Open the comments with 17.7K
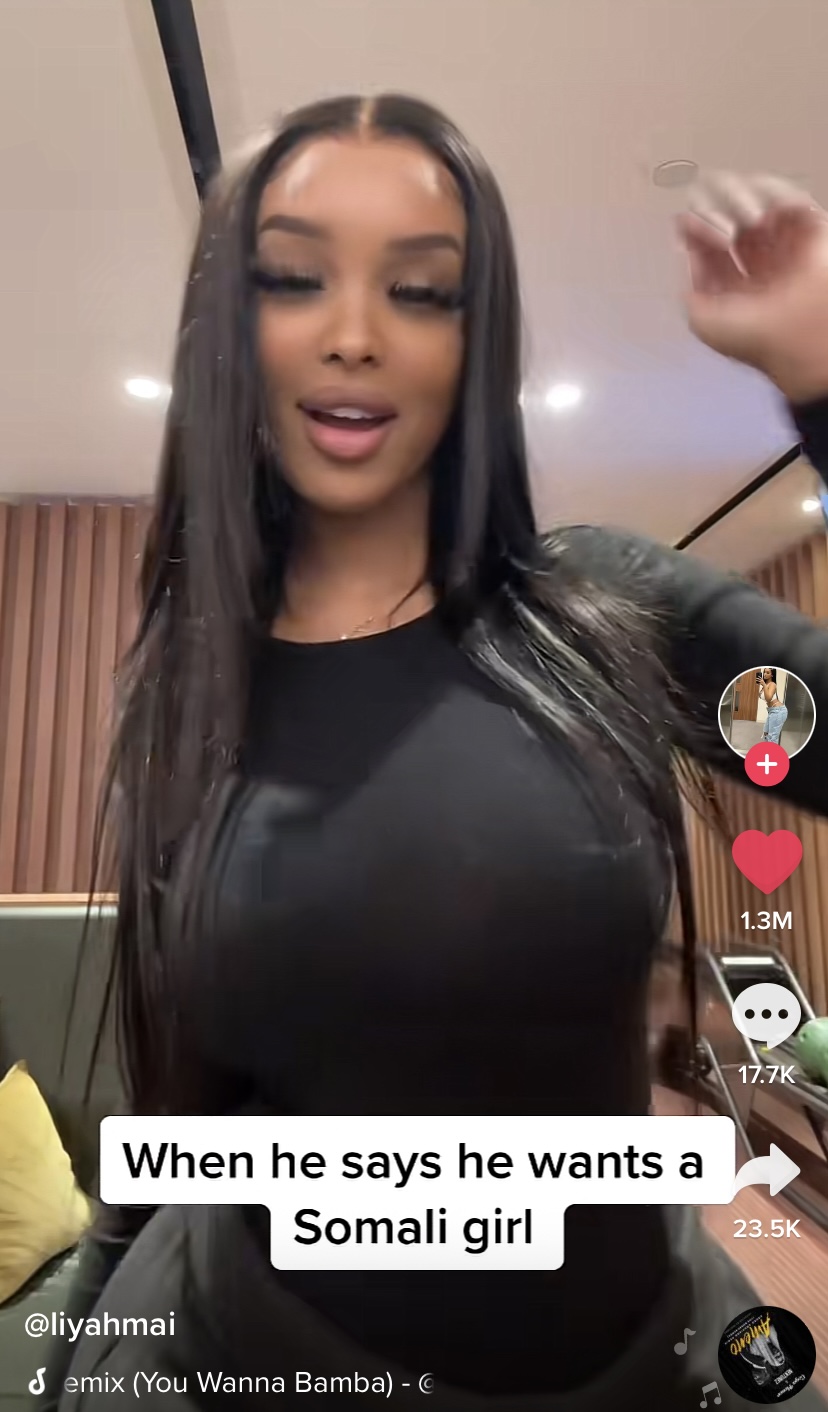Screen dimensions: 828x1412 [767, 1016]
